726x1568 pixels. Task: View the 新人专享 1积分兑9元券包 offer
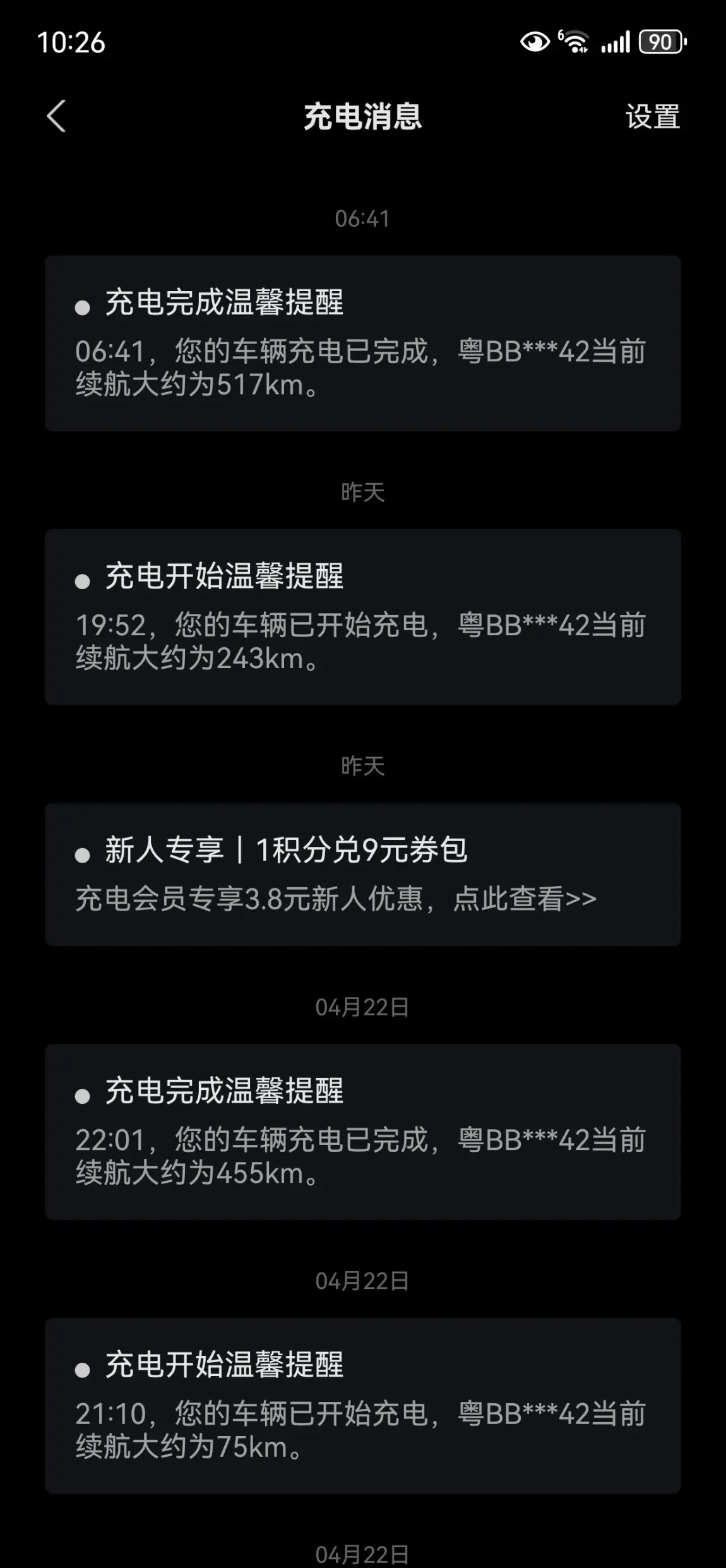362,874
